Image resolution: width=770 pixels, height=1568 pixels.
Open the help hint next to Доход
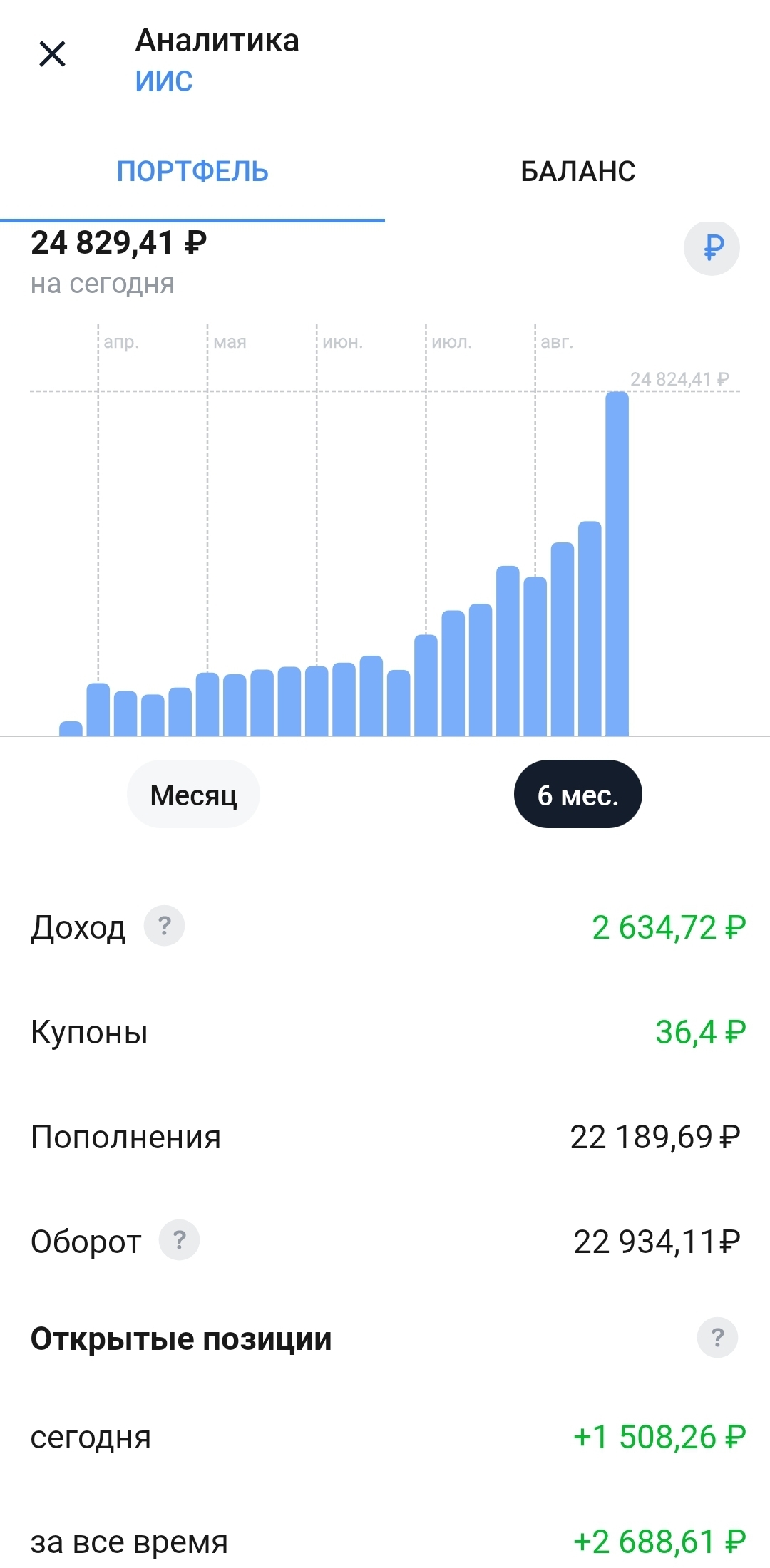click(165, 927)
